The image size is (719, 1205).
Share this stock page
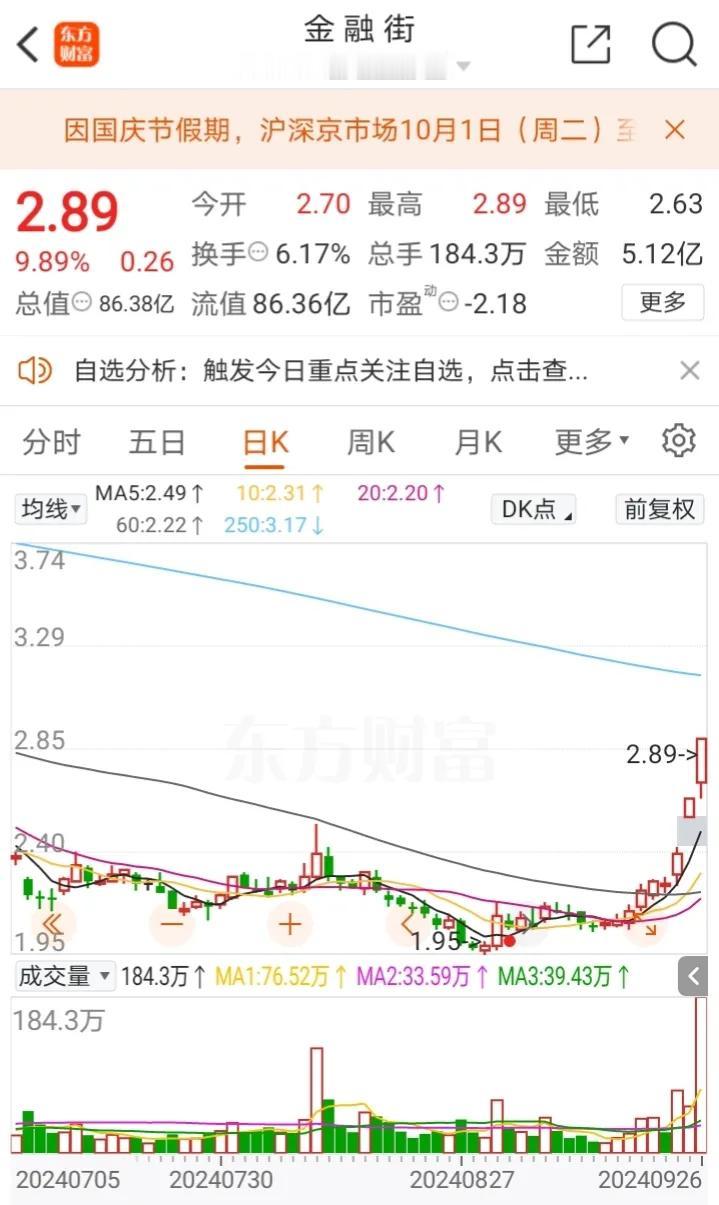click(x=591, y=44)
